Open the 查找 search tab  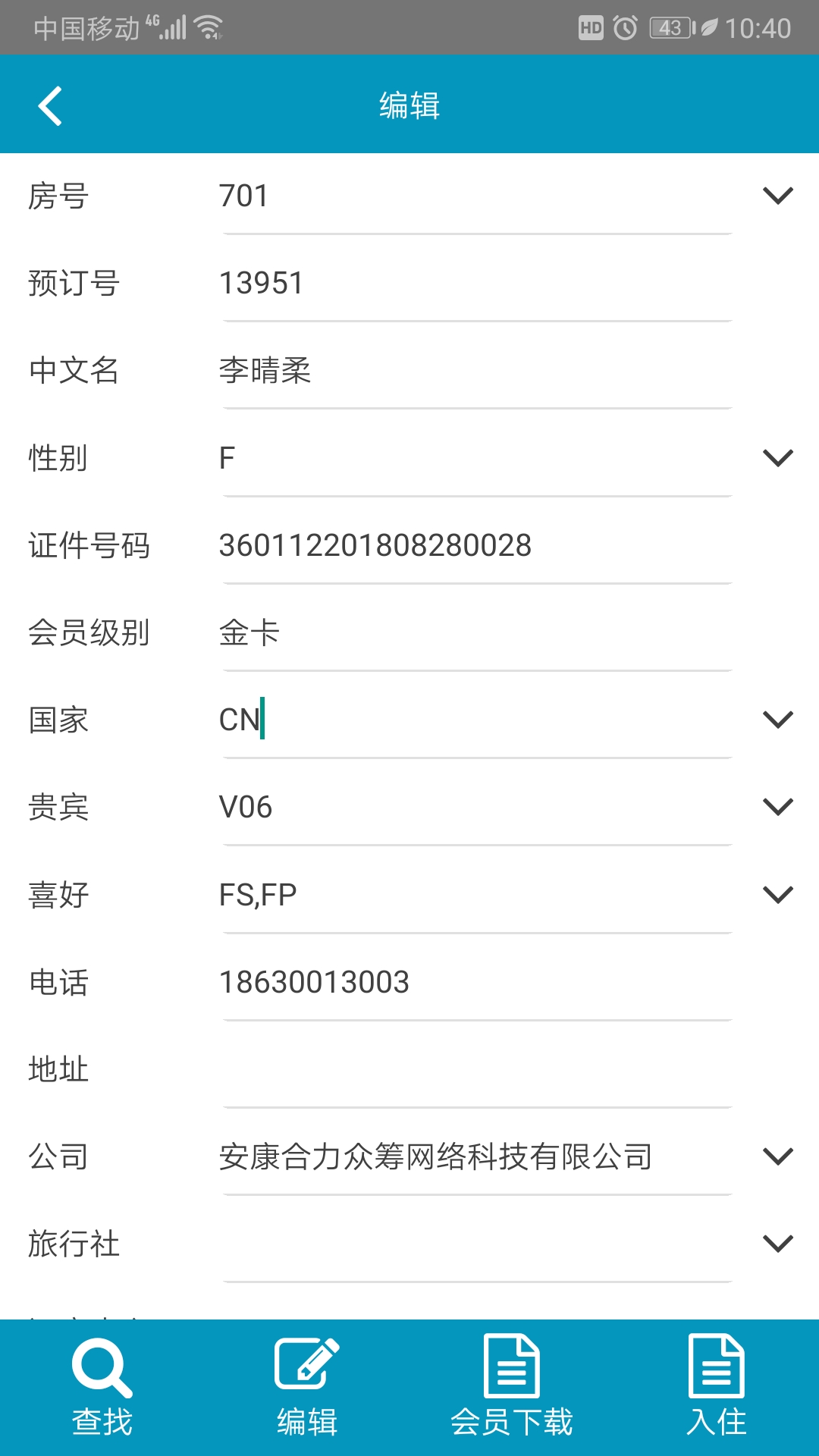point(102,1388)
